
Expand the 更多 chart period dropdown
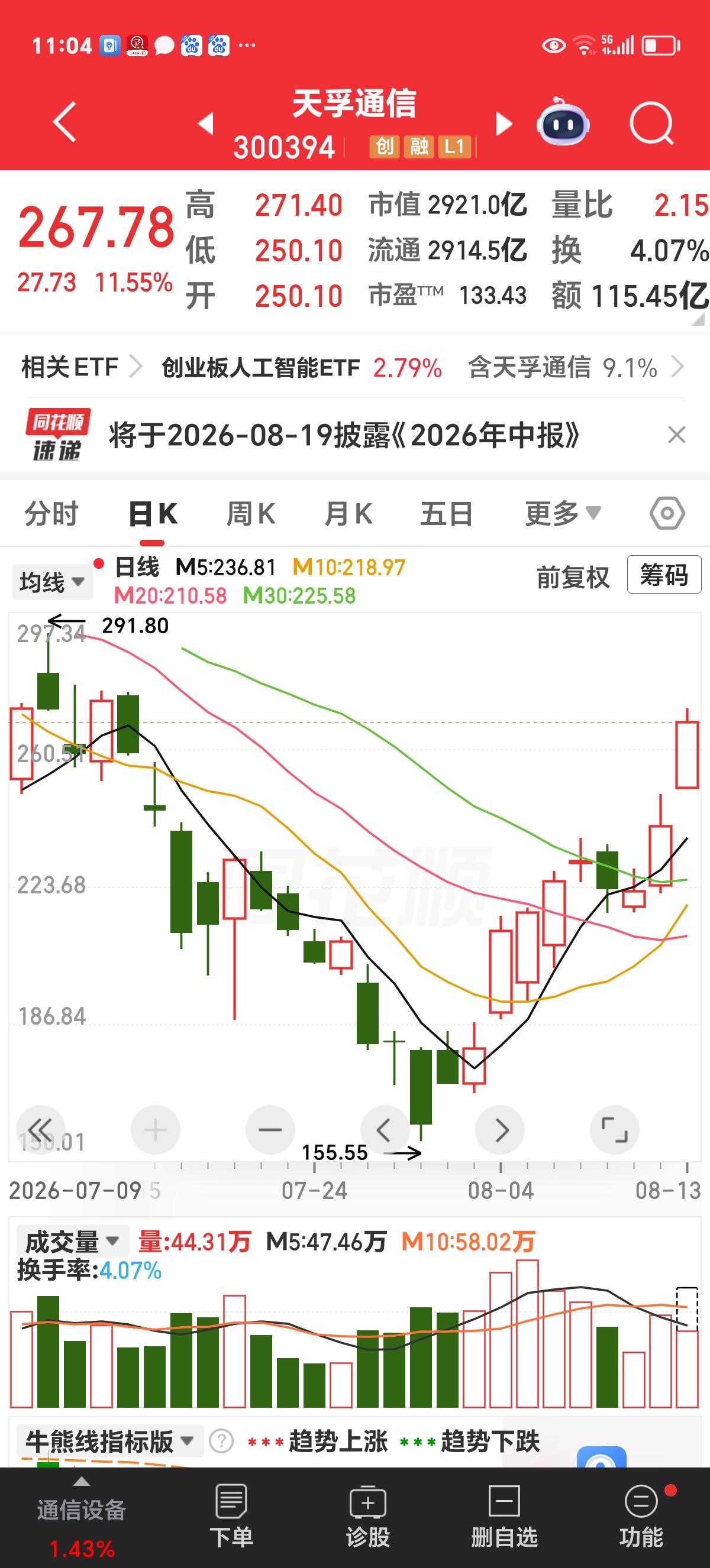(x=563, y=514)
